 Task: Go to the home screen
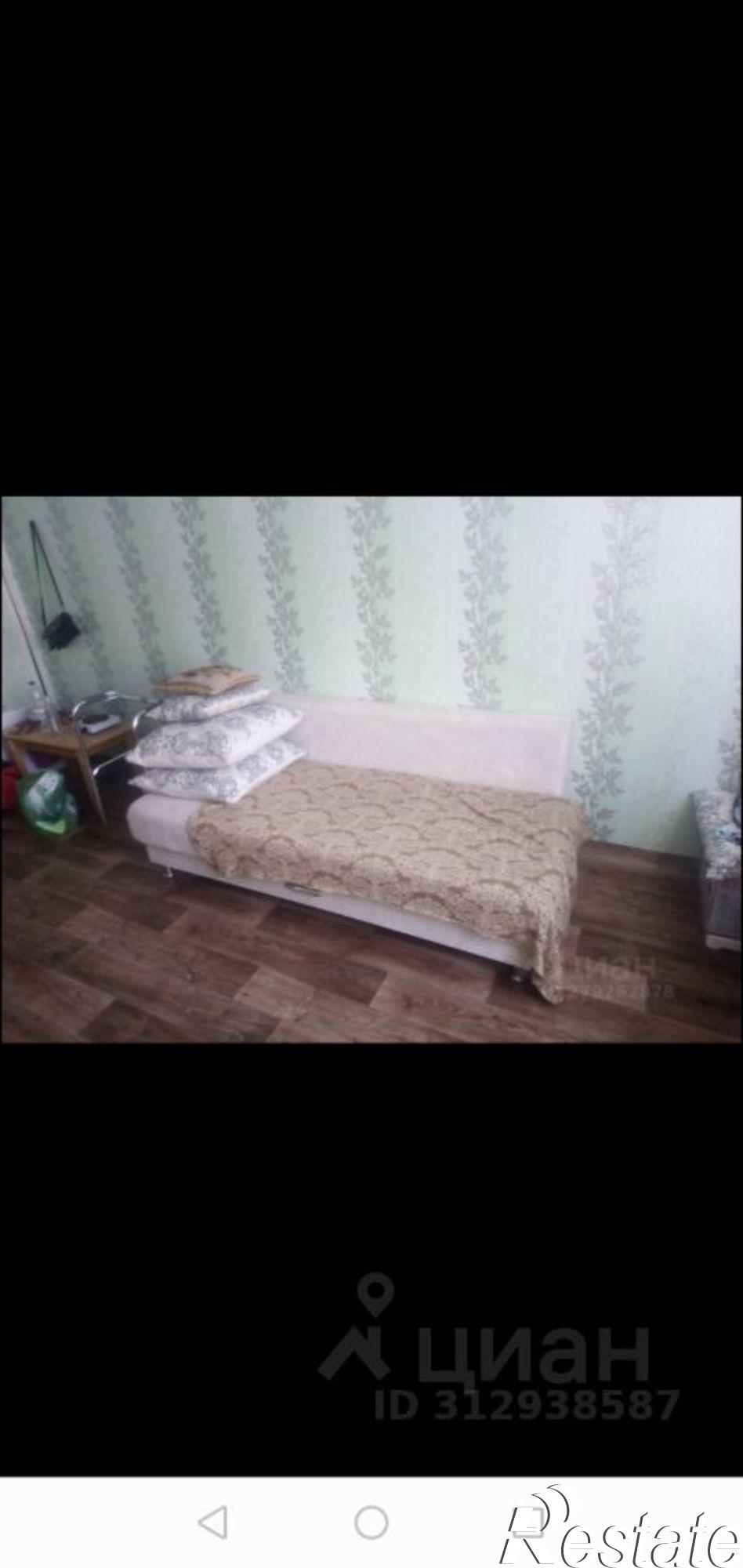tap(371, 1523)
